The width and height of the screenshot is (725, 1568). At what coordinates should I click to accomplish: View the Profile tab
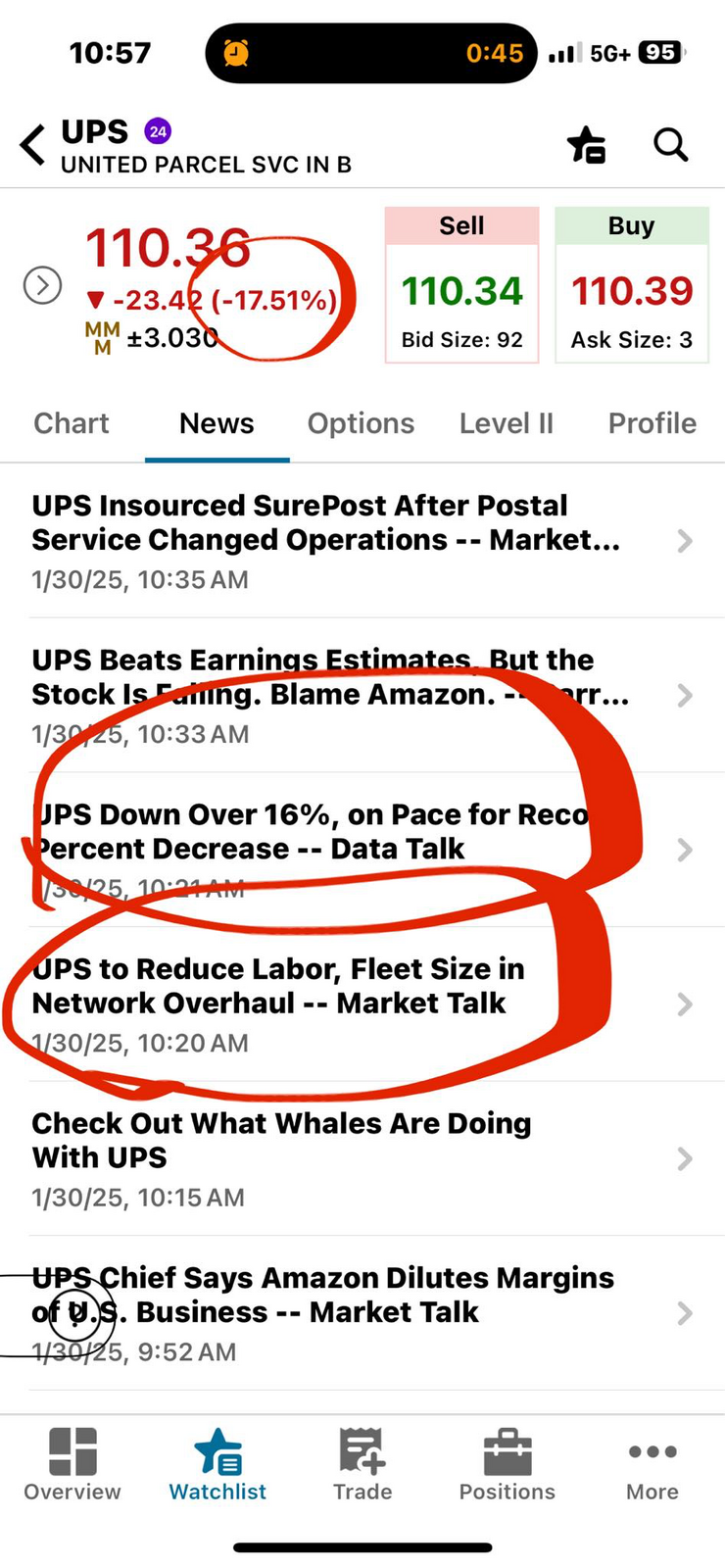[652, 423]
